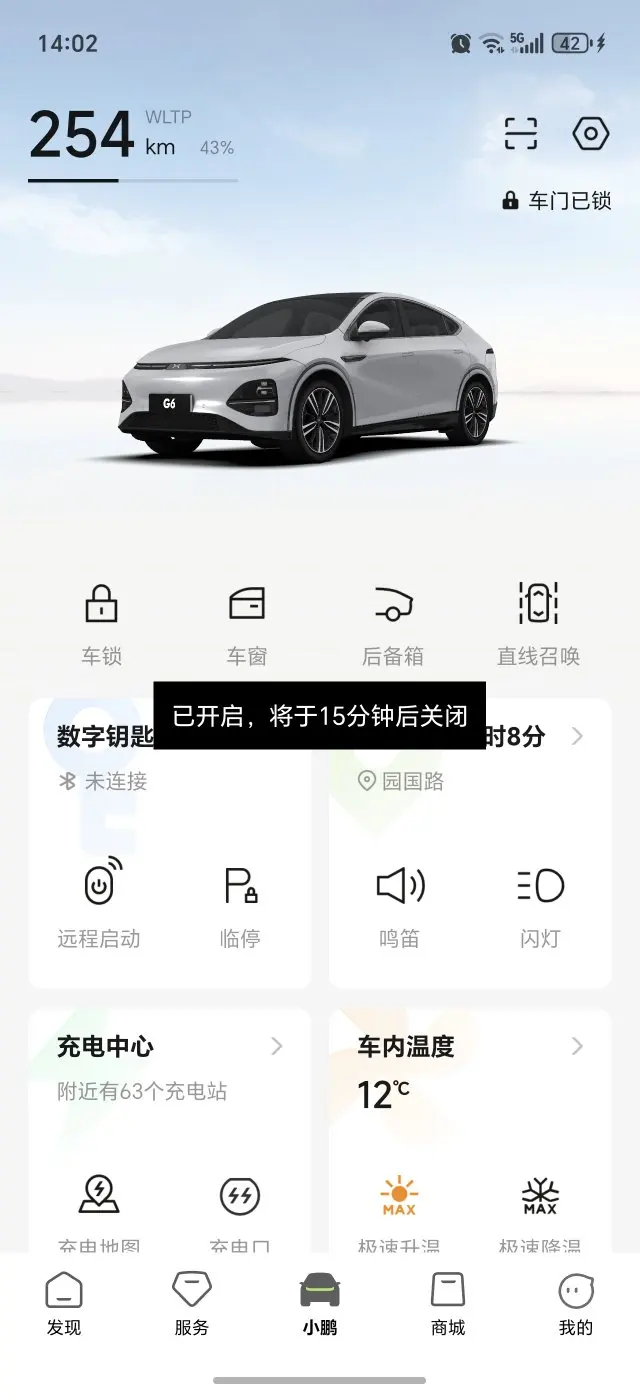The height and width of the screenshot is (1400, 640).
Task: Turn on 极速升温 max heating
Action: (x=399, y=1210)
